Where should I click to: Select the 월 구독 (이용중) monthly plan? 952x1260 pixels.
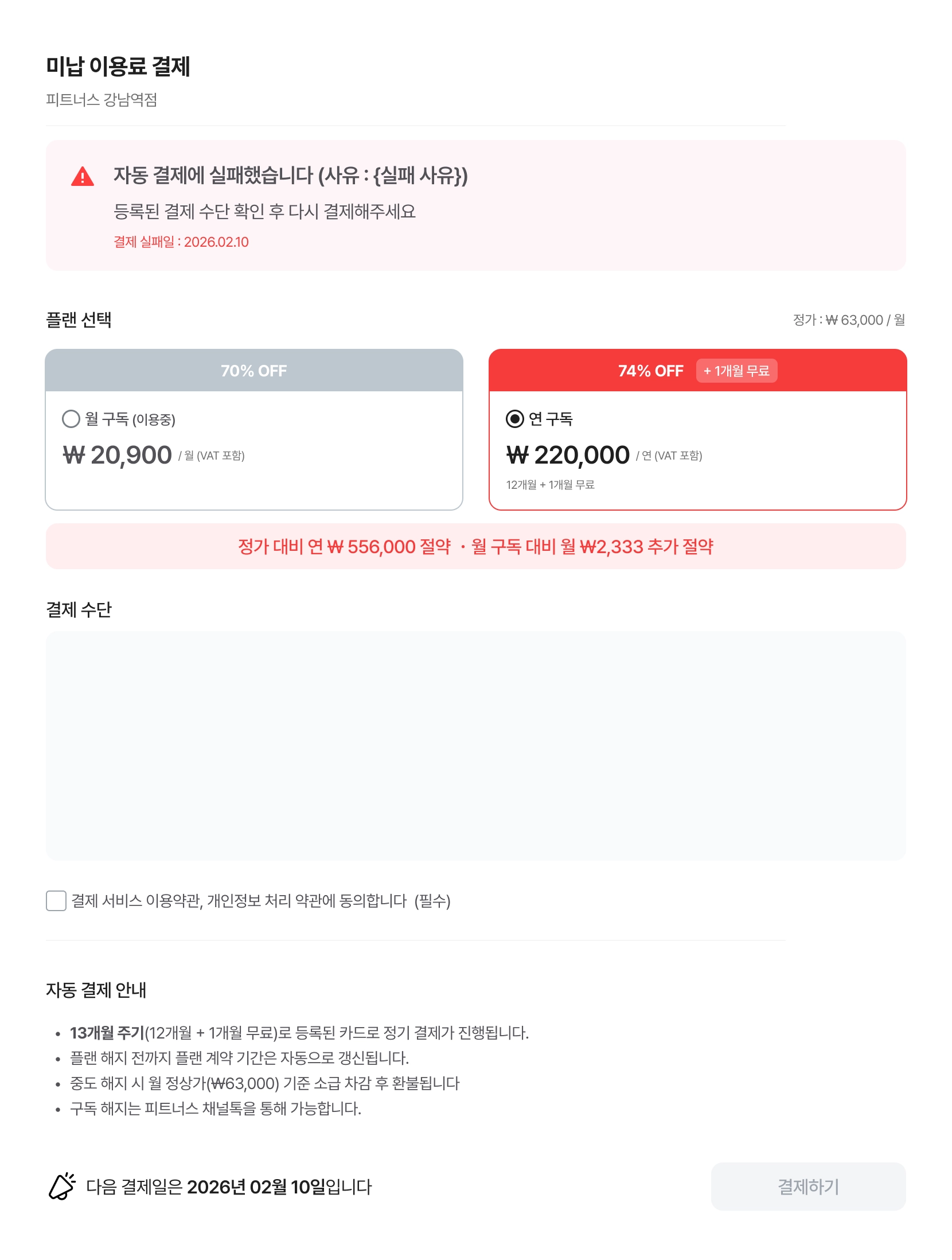(x=71, y=419)
